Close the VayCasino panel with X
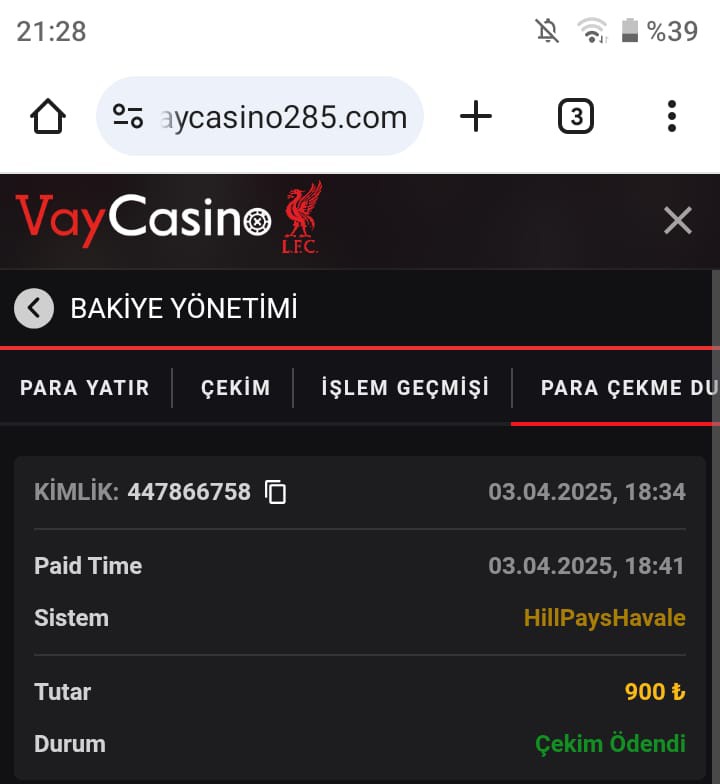Viewport: 720px width, 784px height. (678, 220)
